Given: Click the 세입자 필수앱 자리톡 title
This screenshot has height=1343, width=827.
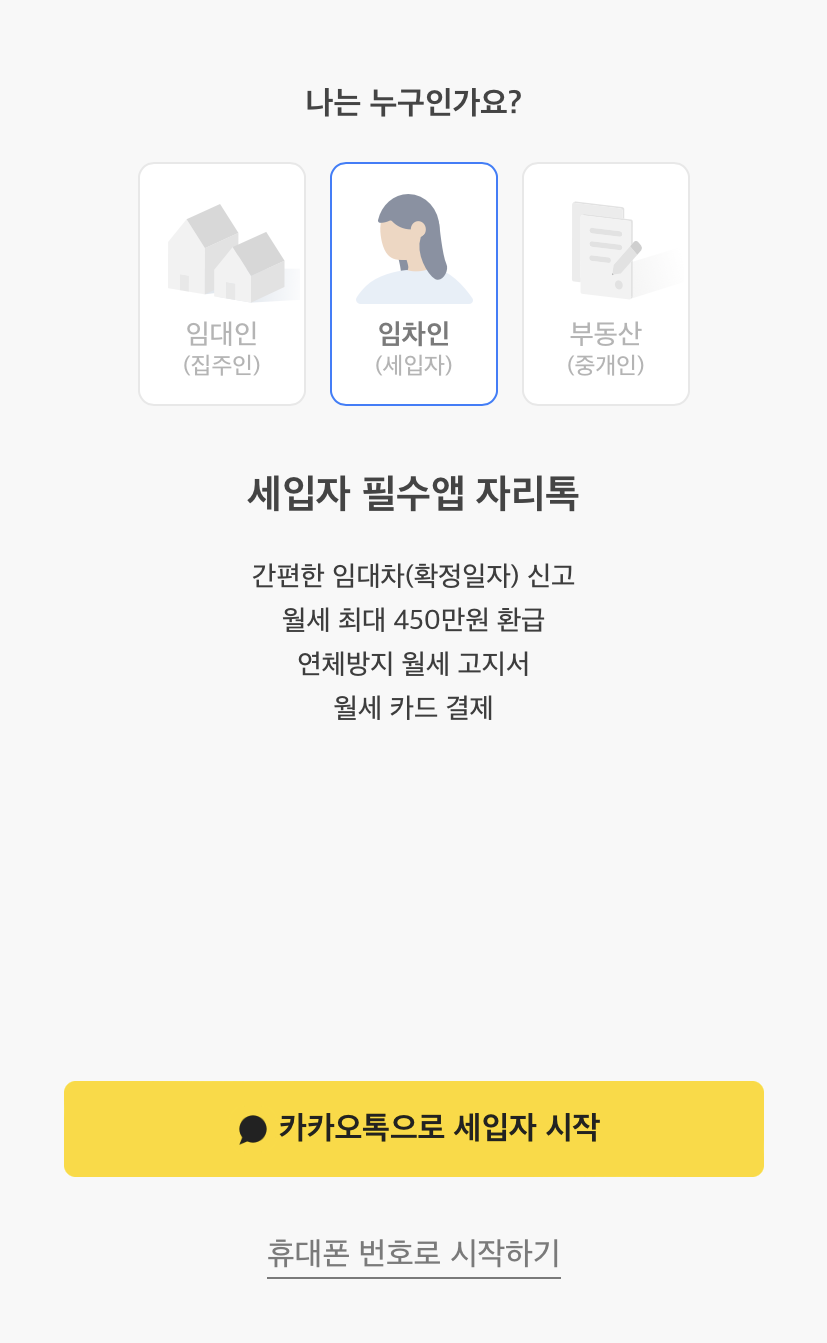Looking at the screenshot, I should pyautogui.click(x=413, y=491).
